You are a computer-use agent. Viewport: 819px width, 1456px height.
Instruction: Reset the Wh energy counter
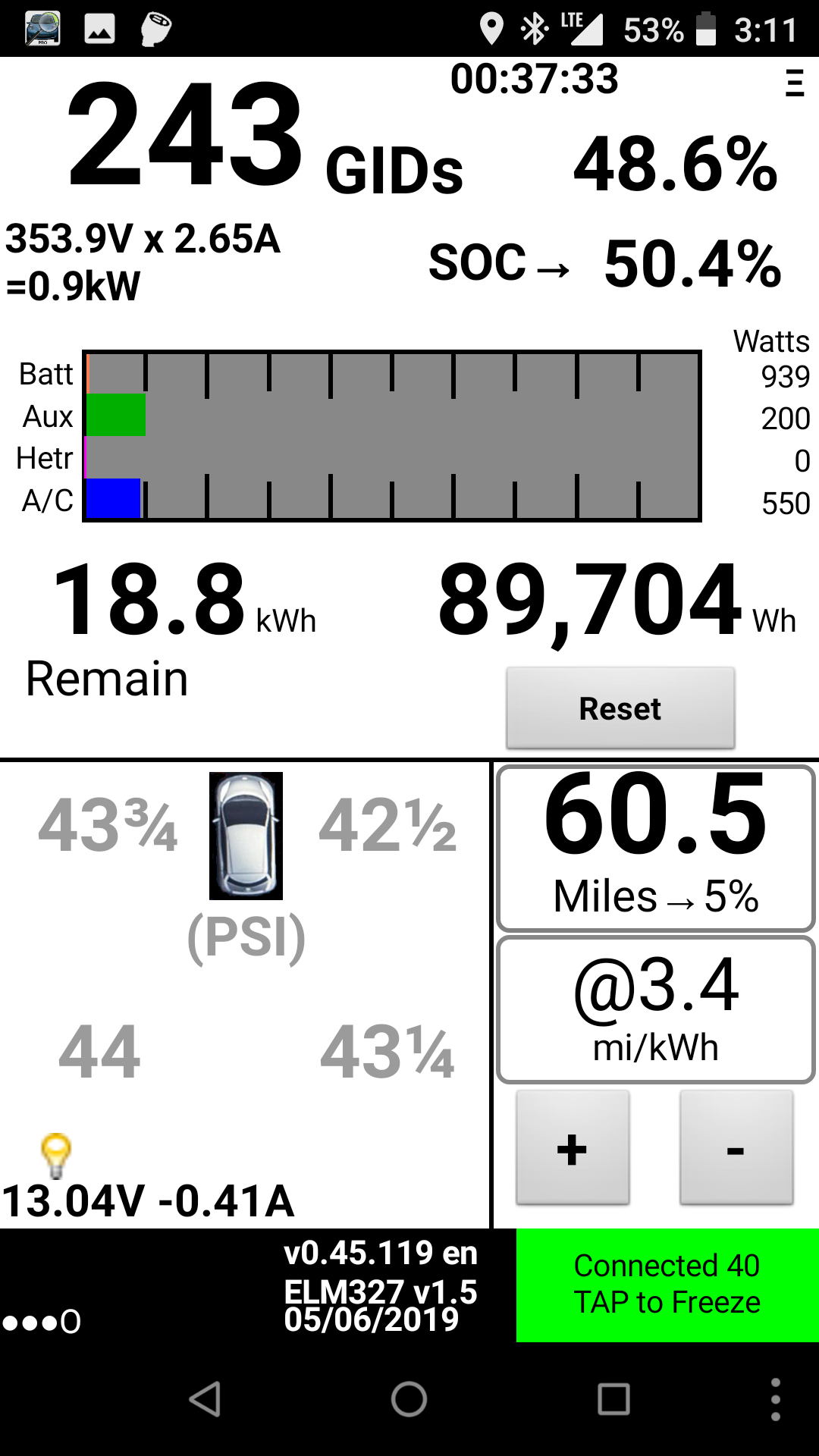pos(620,708)
